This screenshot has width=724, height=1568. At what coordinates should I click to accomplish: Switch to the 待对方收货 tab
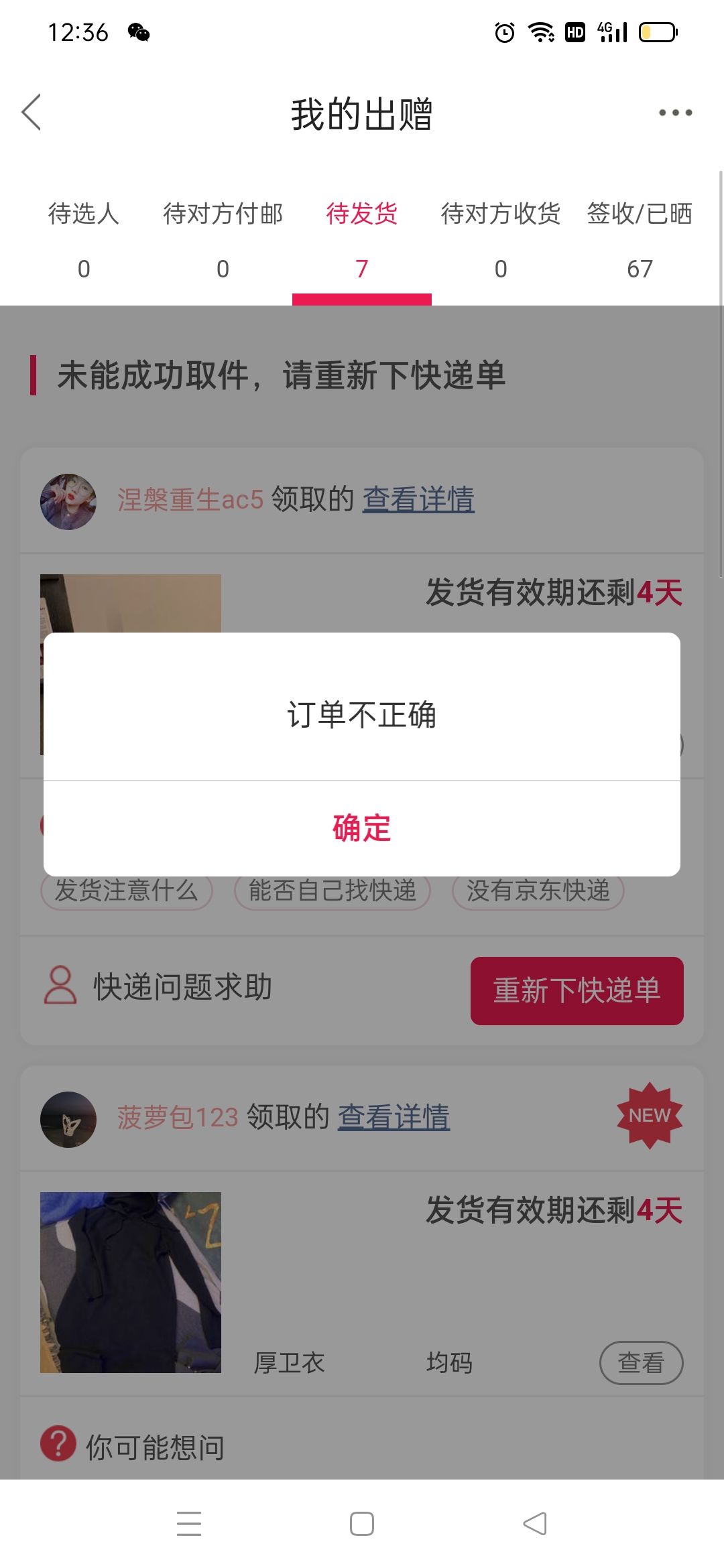pyautogui.click(x=501, y=241)
